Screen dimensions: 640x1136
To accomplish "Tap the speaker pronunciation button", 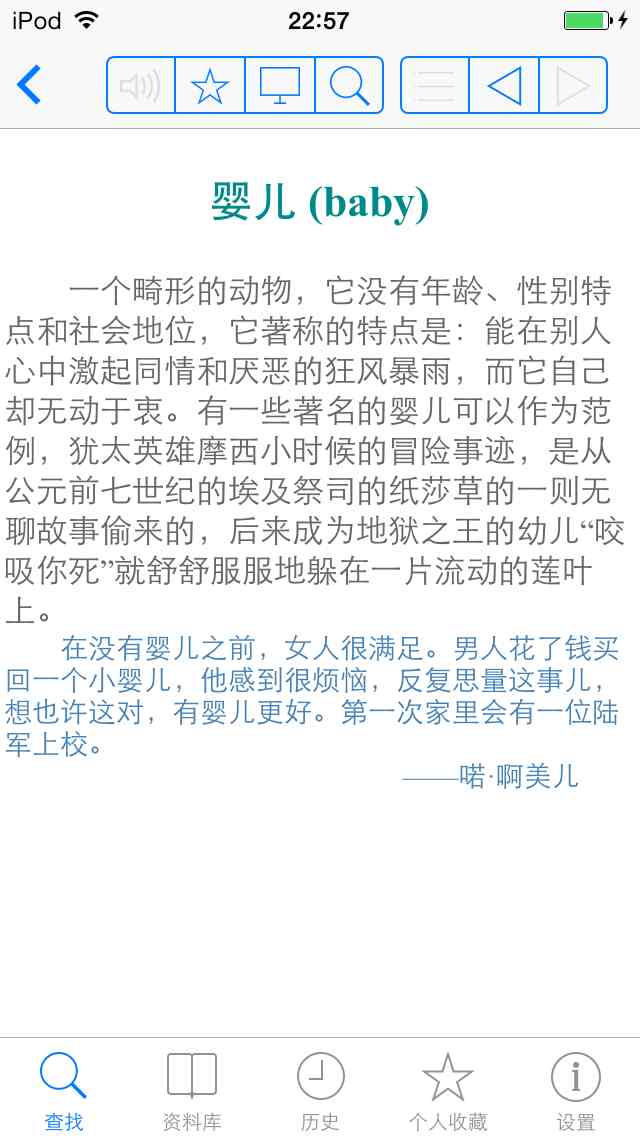I will coord(141,85).
